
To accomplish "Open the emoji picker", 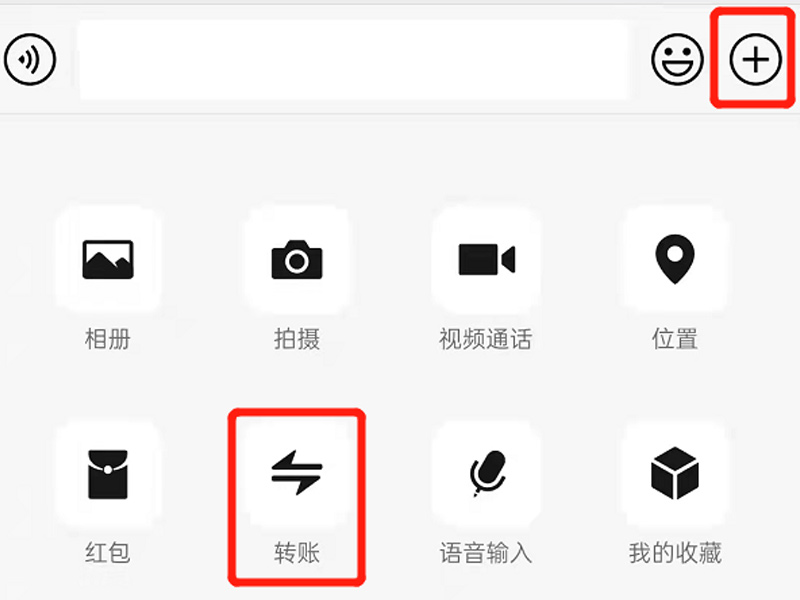I will point(678,60).
